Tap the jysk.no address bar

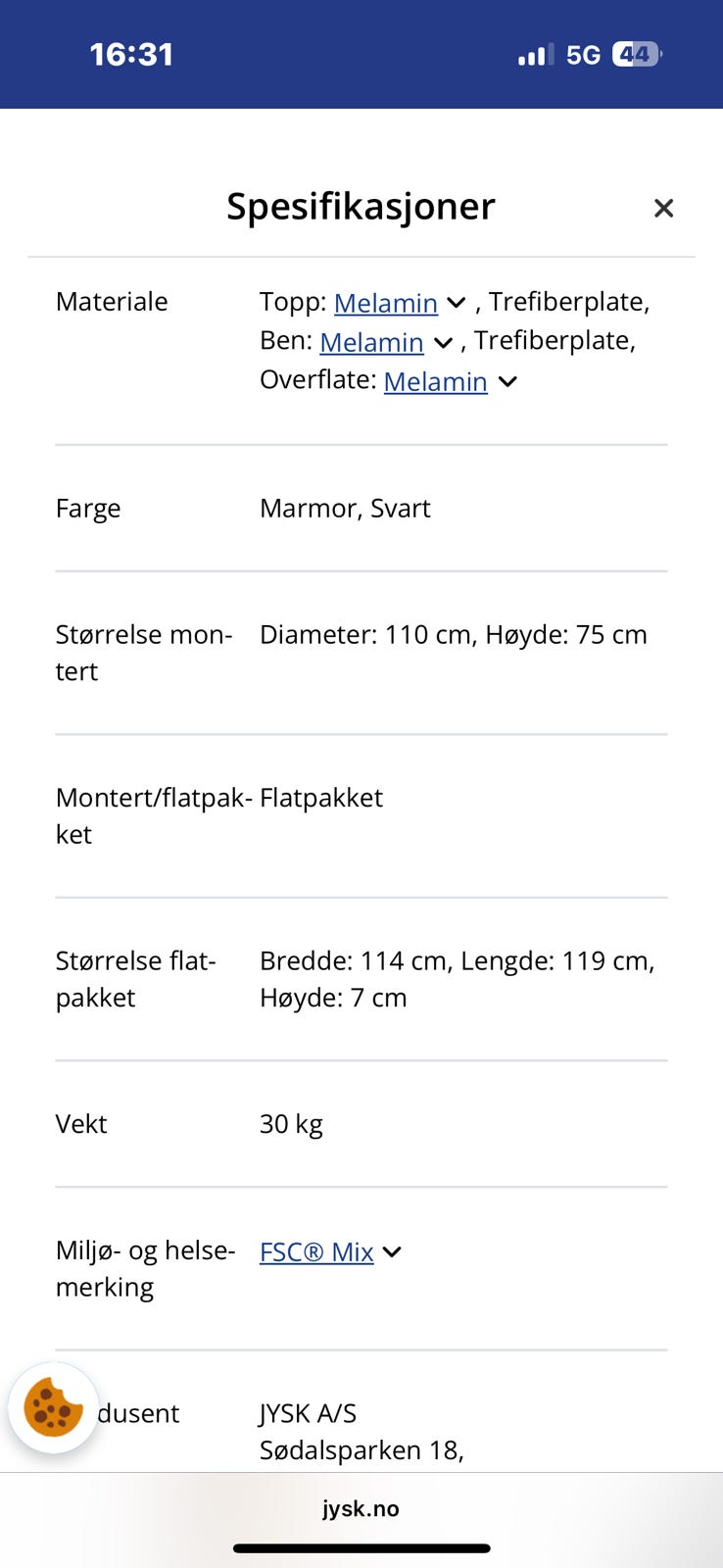tap(361, 1508)
